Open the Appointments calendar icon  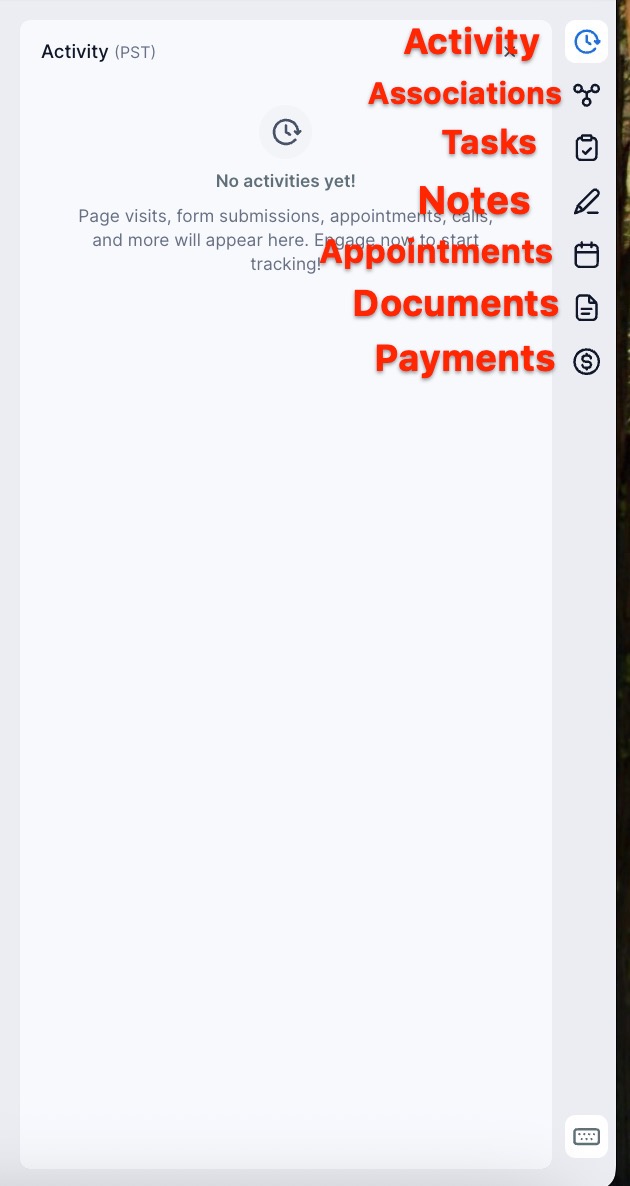(x=586, y=255)
